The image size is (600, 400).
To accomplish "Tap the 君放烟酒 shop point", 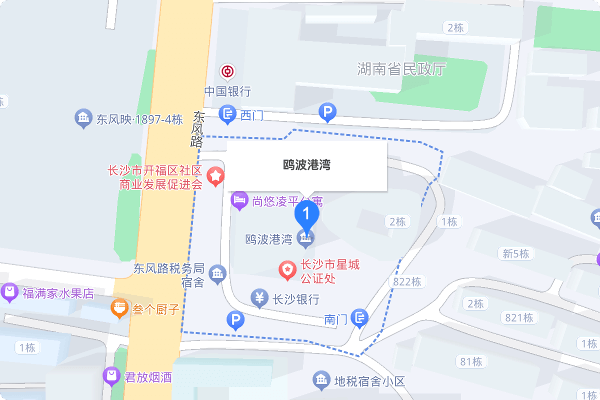I will (112, 377).
